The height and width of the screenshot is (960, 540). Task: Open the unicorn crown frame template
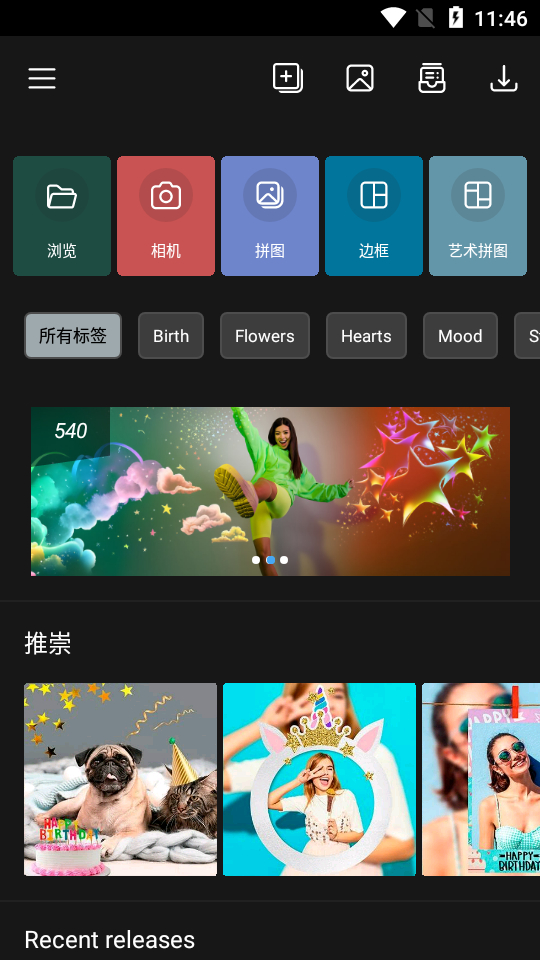point(319,779)
